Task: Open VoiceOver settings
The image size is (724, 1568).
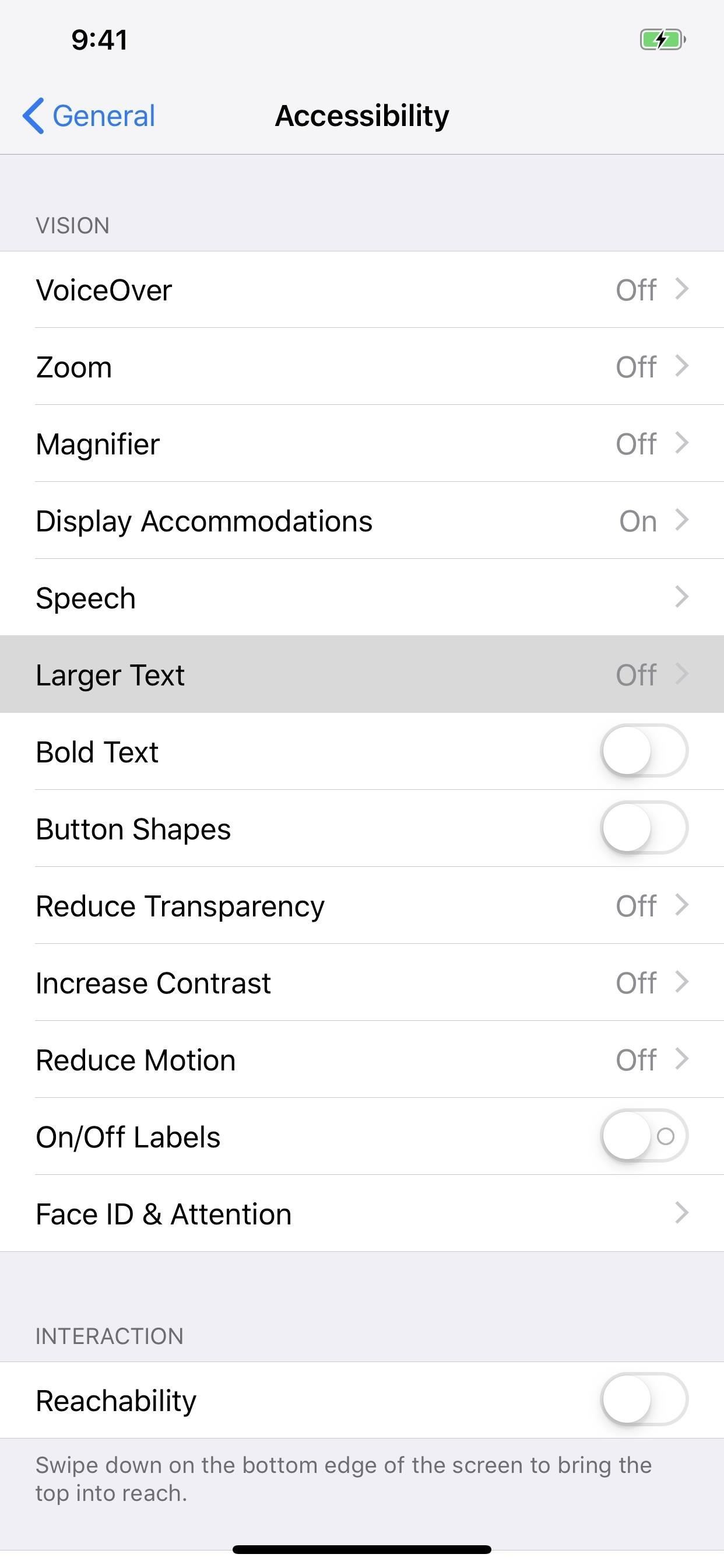Action: click(361, 290)
